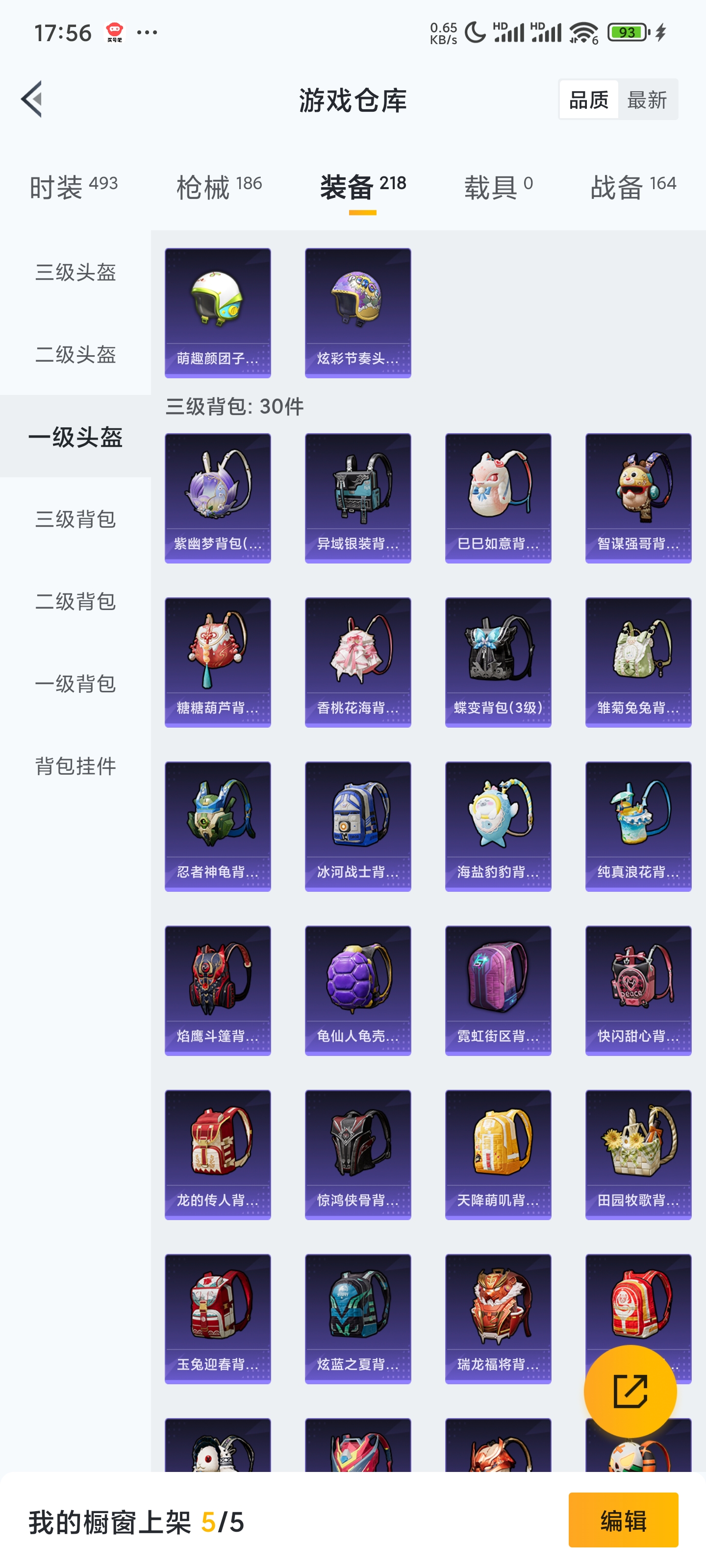Open 紫幽梦背包 item

[x=218, y=498]
